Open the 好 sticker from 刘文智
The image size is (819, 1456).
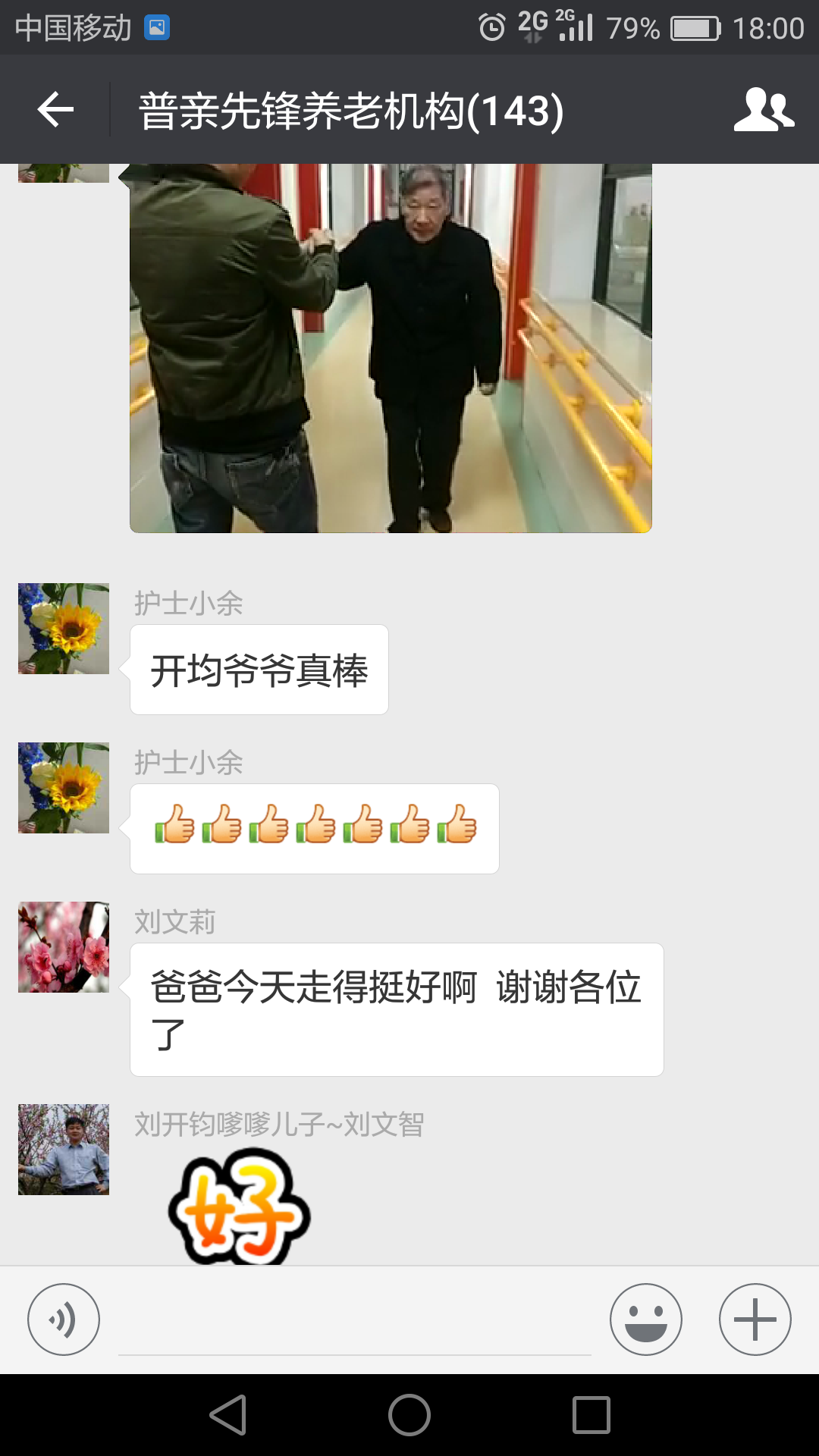click(x=239, y=1206)
